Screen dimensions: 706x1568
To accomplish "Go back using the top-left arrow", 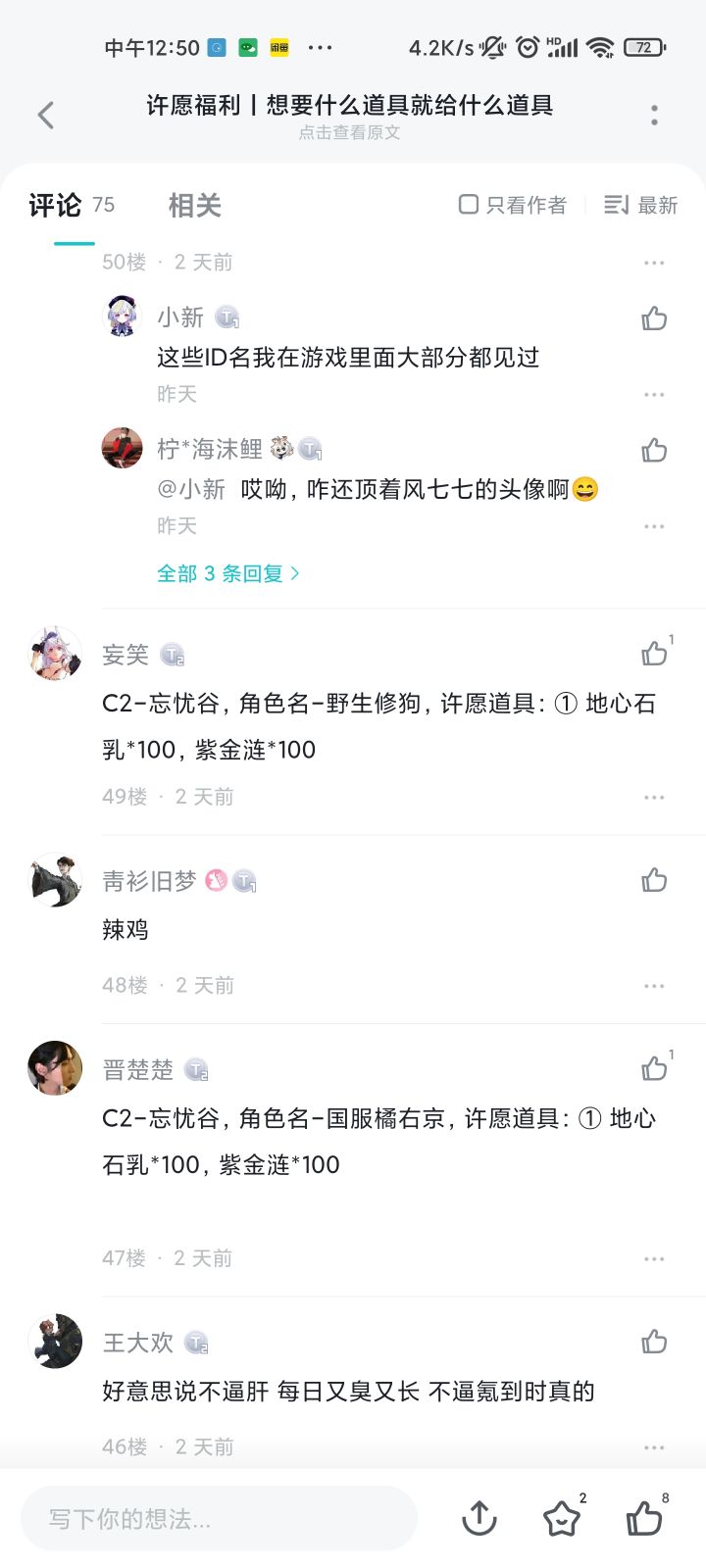I will (46, 116).
